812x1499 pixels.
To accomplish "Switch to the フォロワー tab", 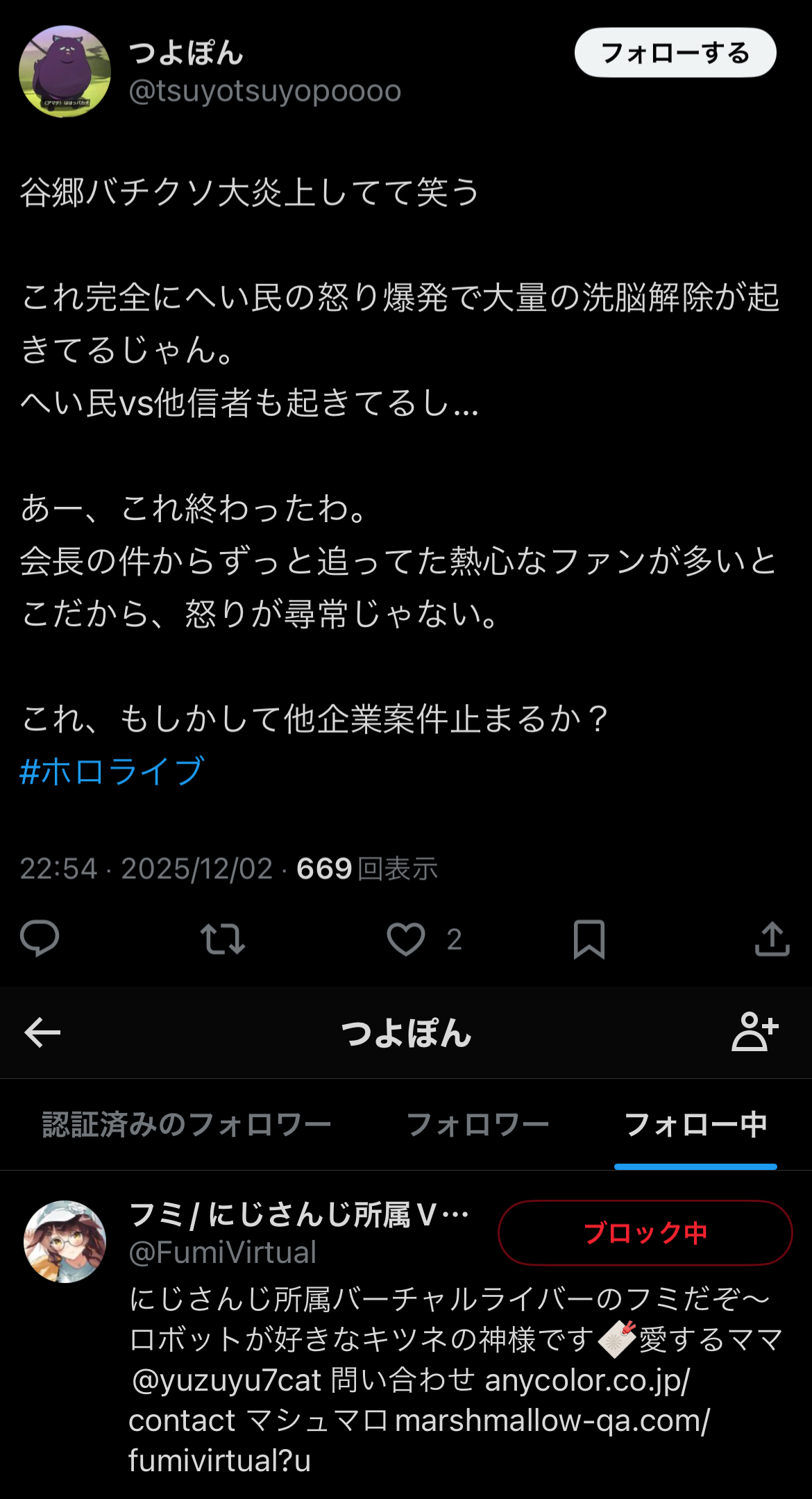I will pyautogui.click(x=477, y=1124).
